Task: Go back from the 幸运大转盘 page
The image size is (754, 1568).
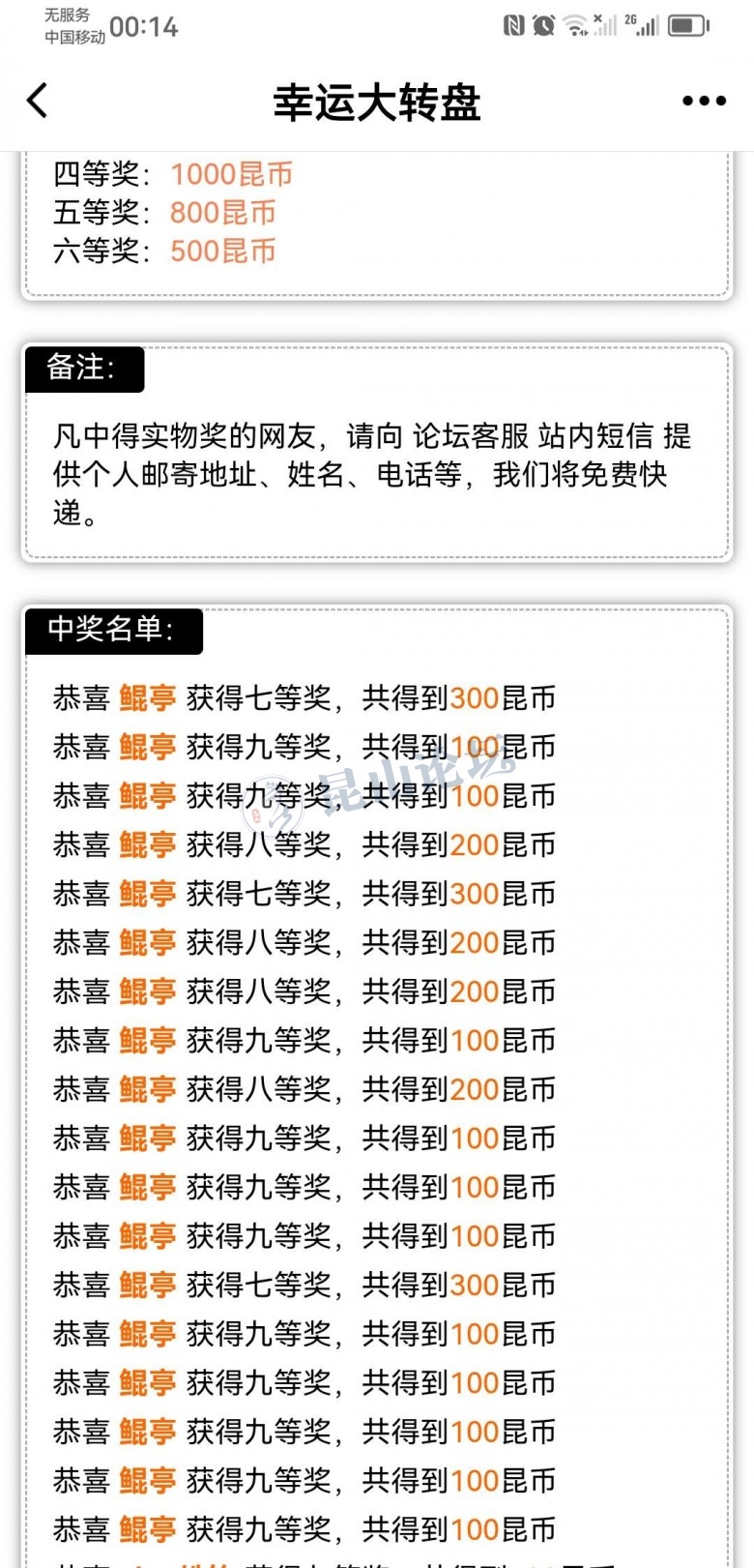Action: point(38,101)
